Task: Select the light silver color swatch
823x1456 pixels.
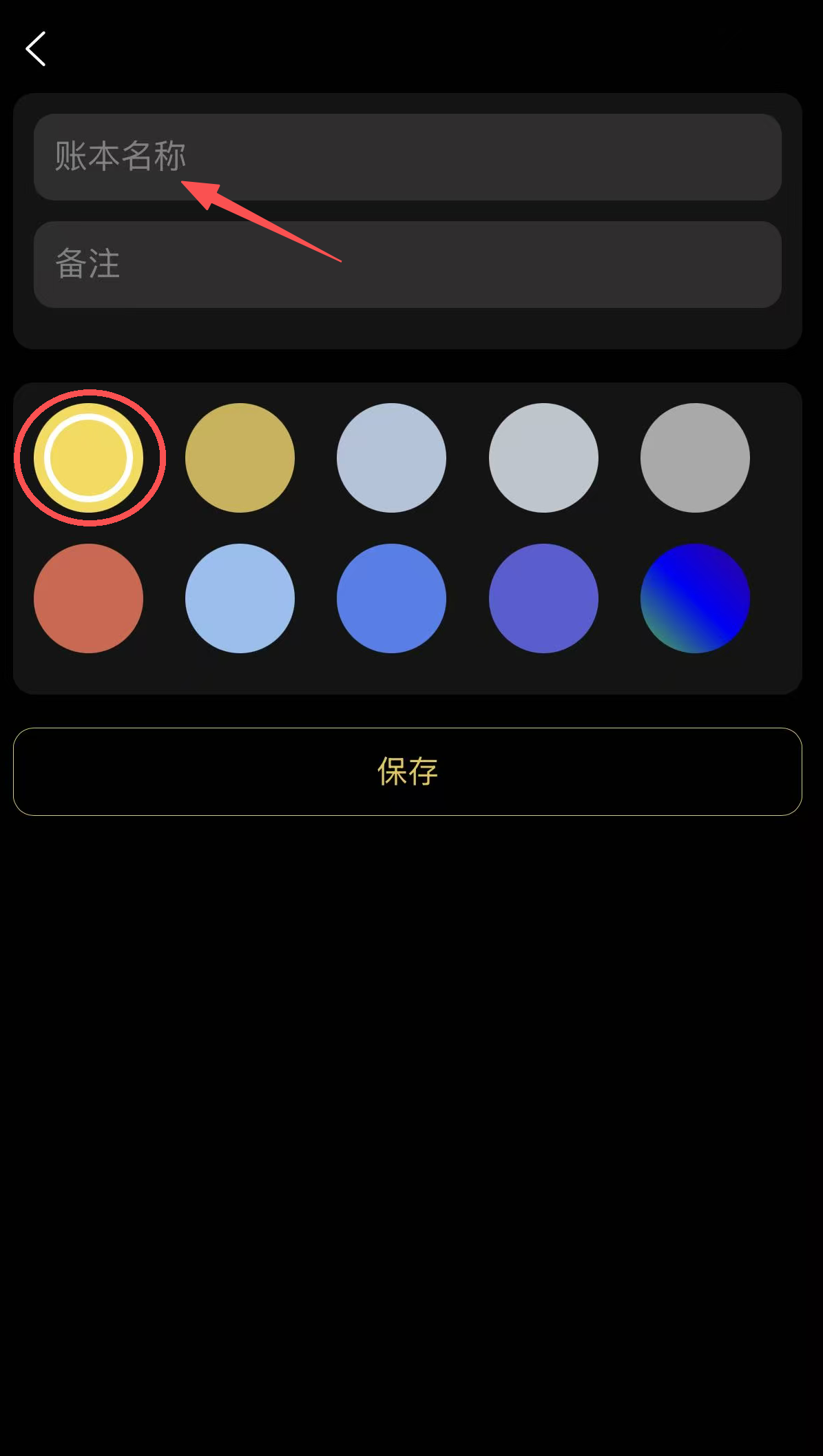Action: pyautogui.click(x=543, y=458)
